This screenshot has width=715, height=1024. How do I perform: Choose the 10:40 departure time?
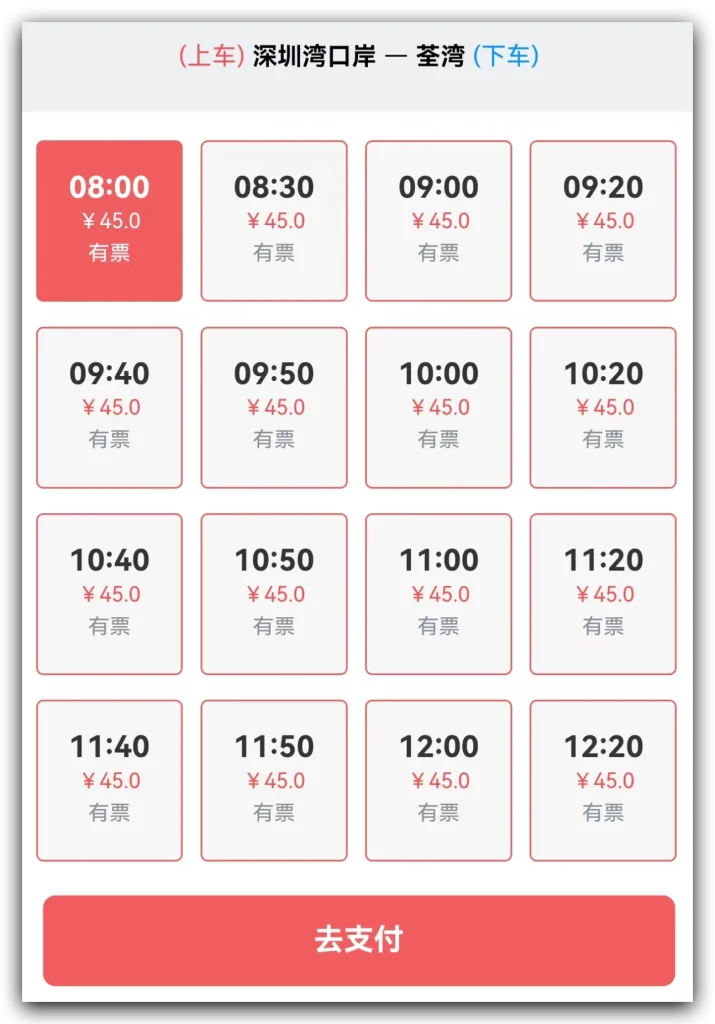pos(109,593)
